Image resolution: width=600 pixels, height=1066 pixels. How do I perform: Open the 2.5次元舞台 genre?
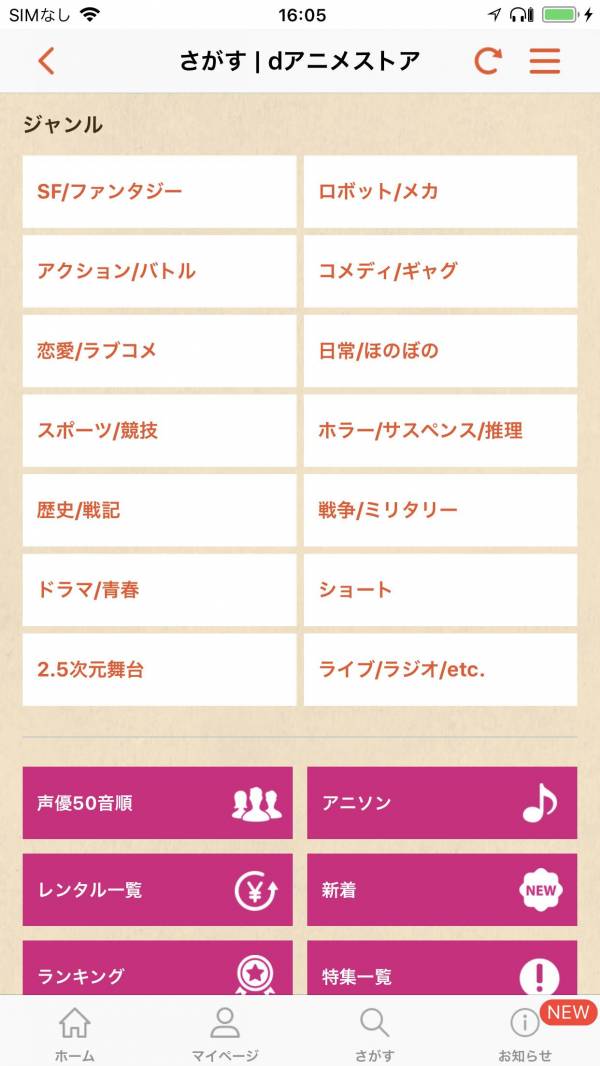click(160, 670)
